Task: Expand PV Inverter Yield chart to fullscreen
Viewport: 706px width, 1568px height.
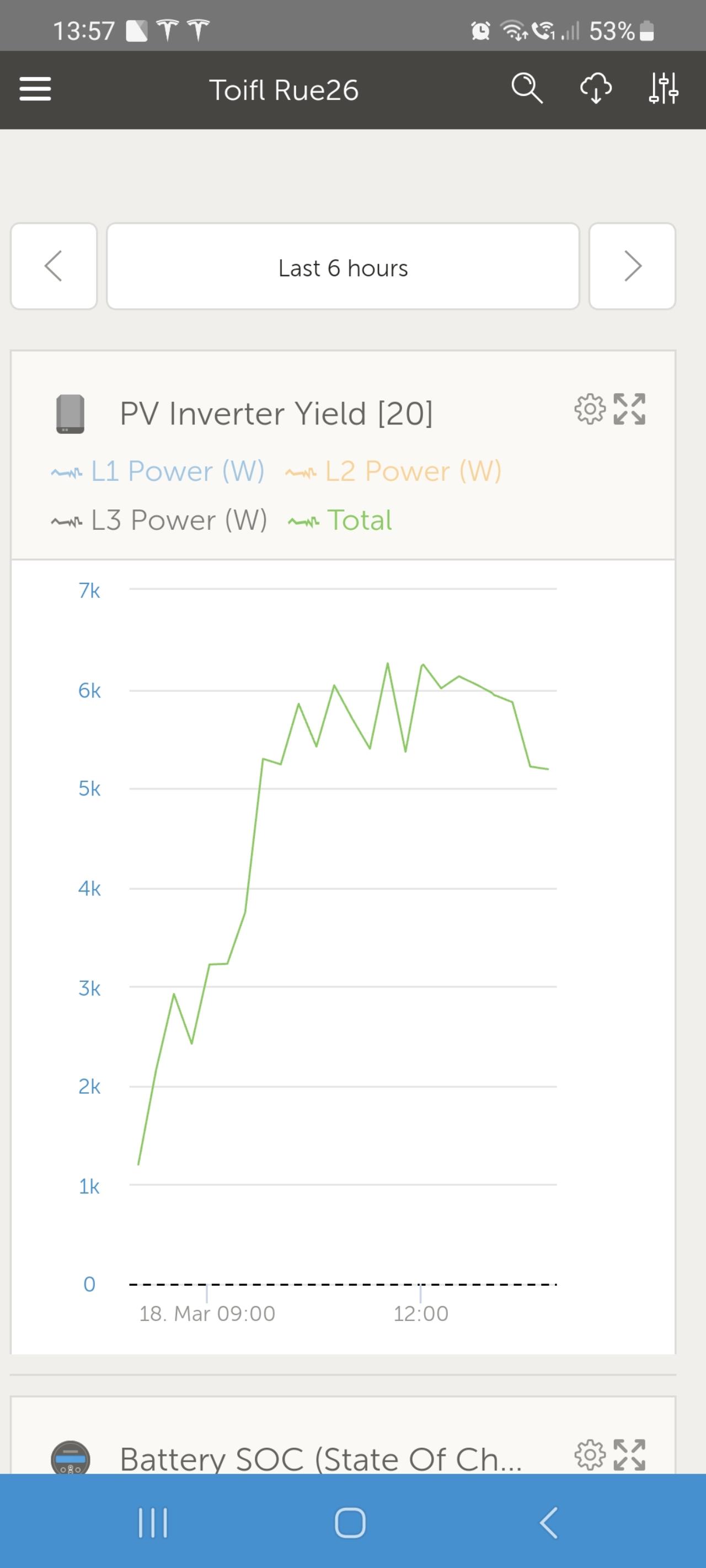Action: click(x=629, y=409)
